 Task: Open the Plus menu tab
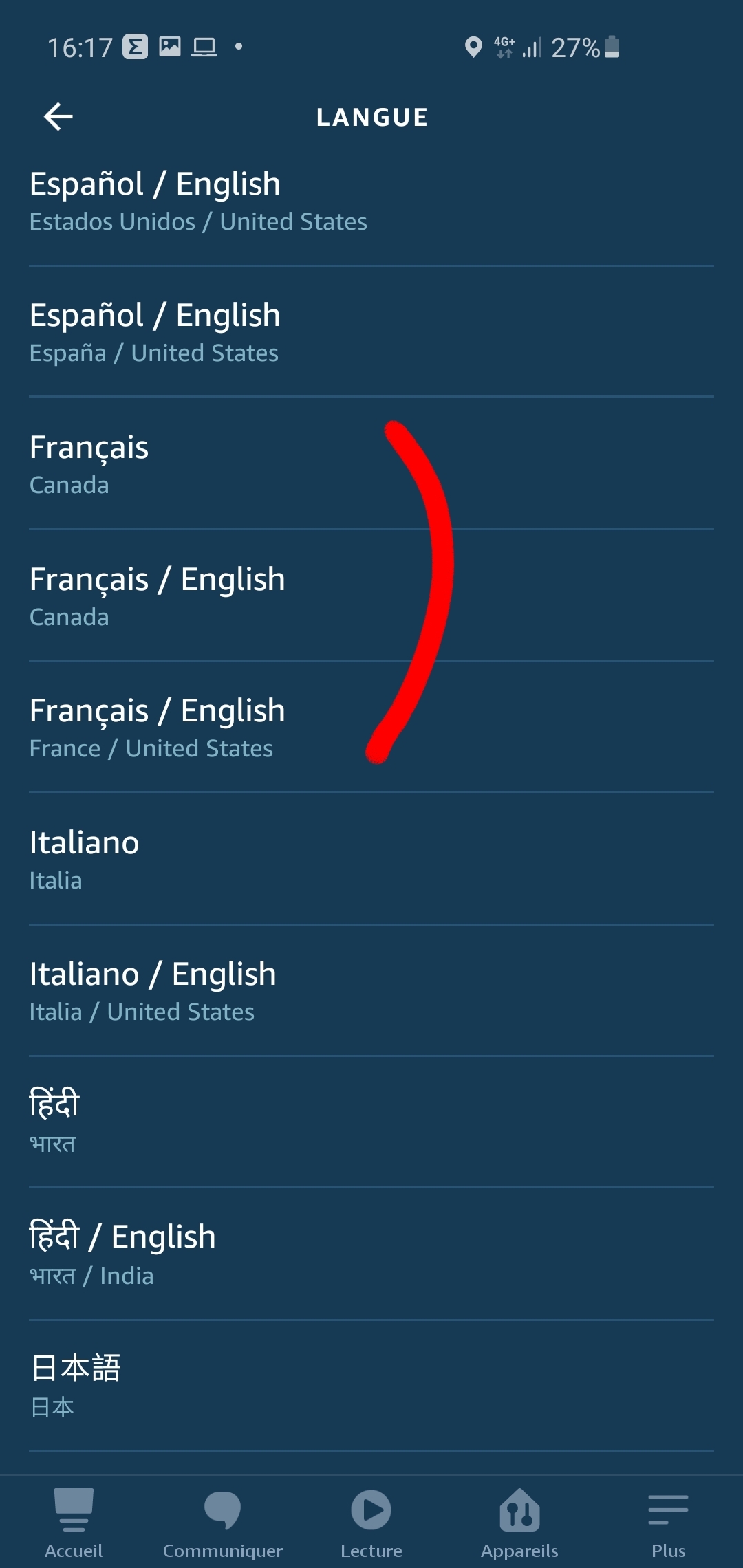pos(668,1522)
